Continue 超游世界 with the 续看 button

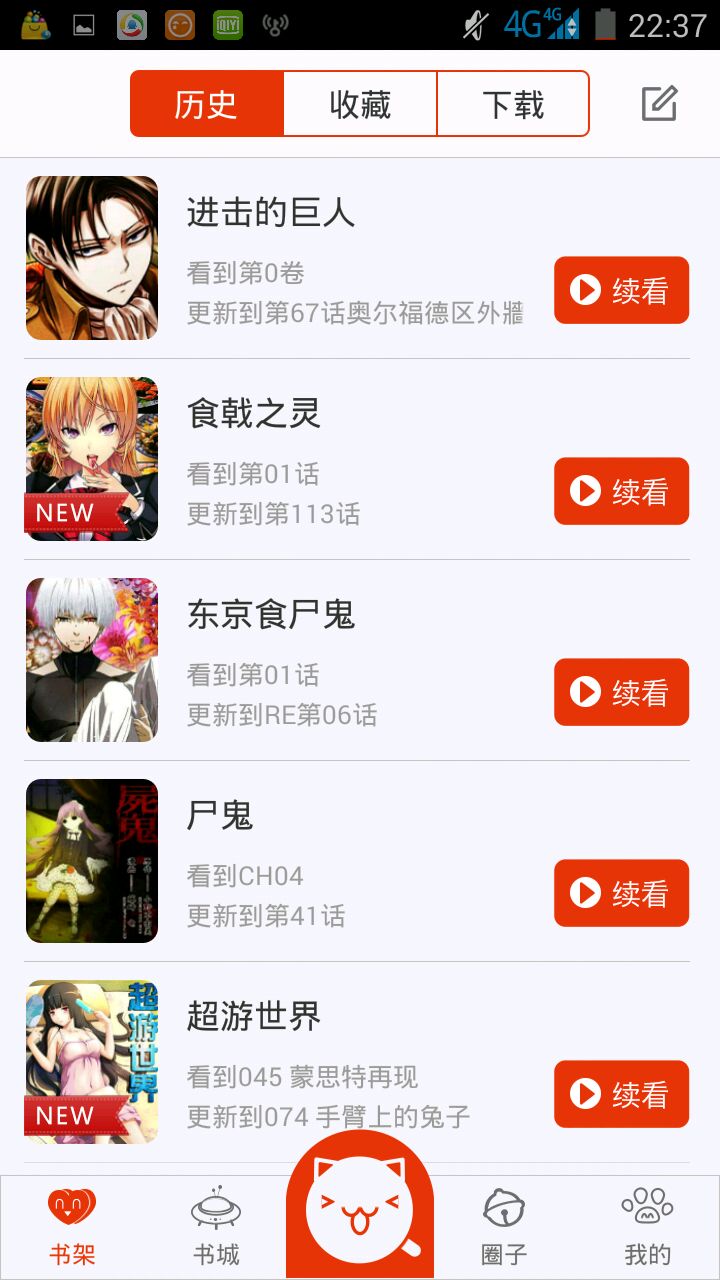coord(621,1094)
